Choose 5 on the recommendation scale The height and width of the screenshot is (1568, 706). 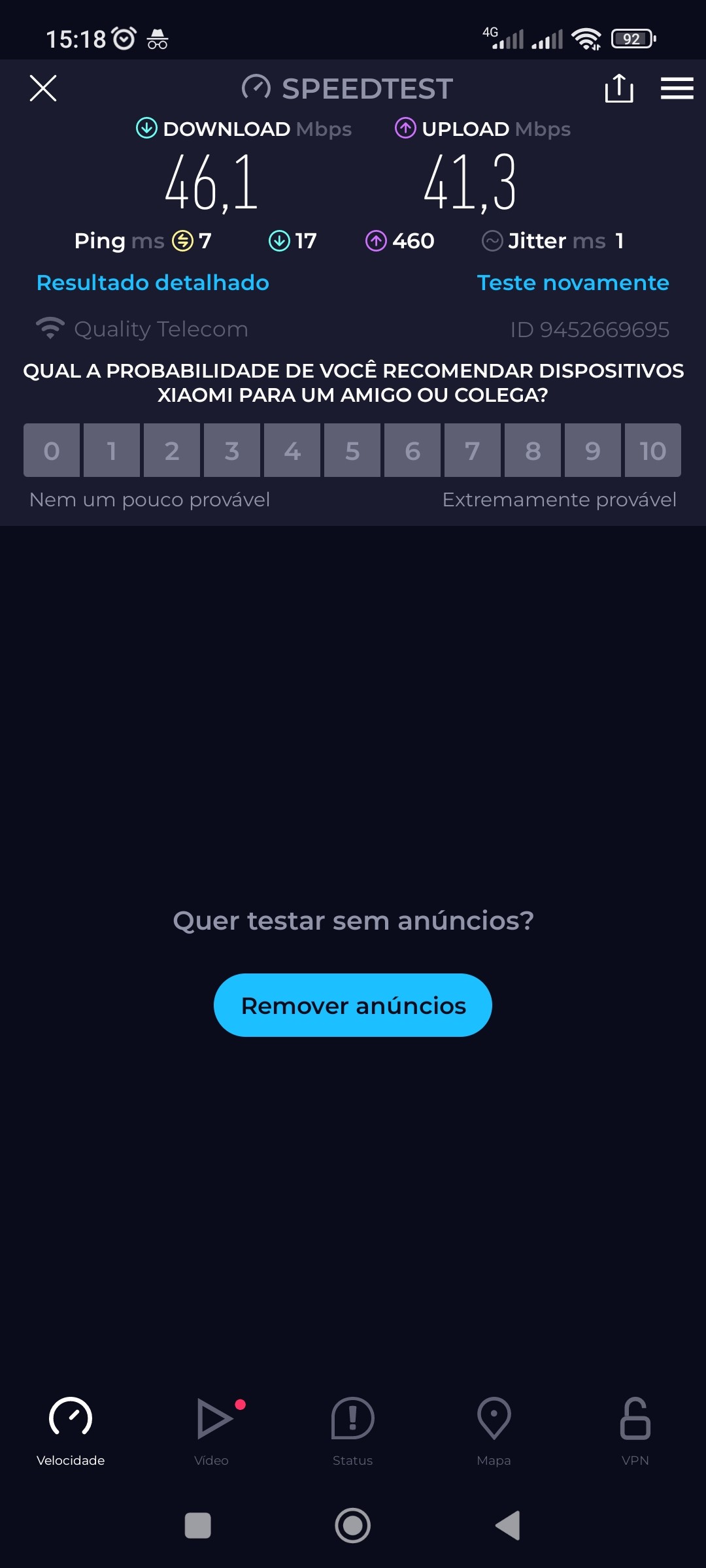click(352, 450)
